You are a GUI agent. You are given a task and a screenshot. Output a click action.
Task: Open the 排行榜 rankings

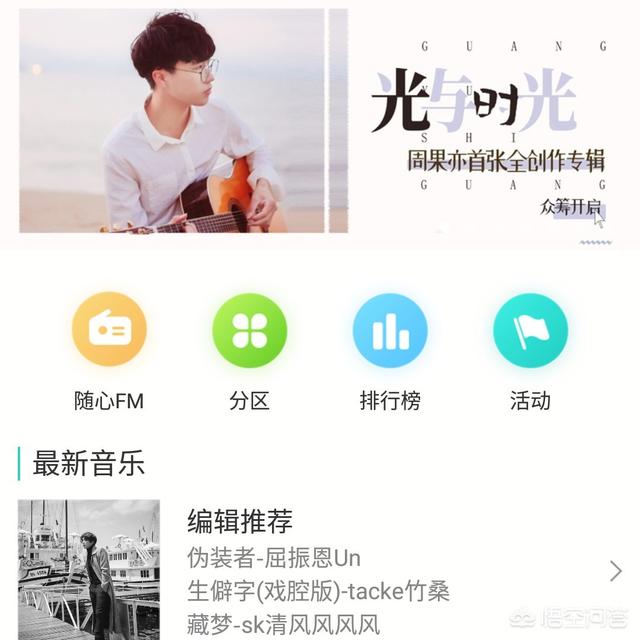click(x=390, y=331)
